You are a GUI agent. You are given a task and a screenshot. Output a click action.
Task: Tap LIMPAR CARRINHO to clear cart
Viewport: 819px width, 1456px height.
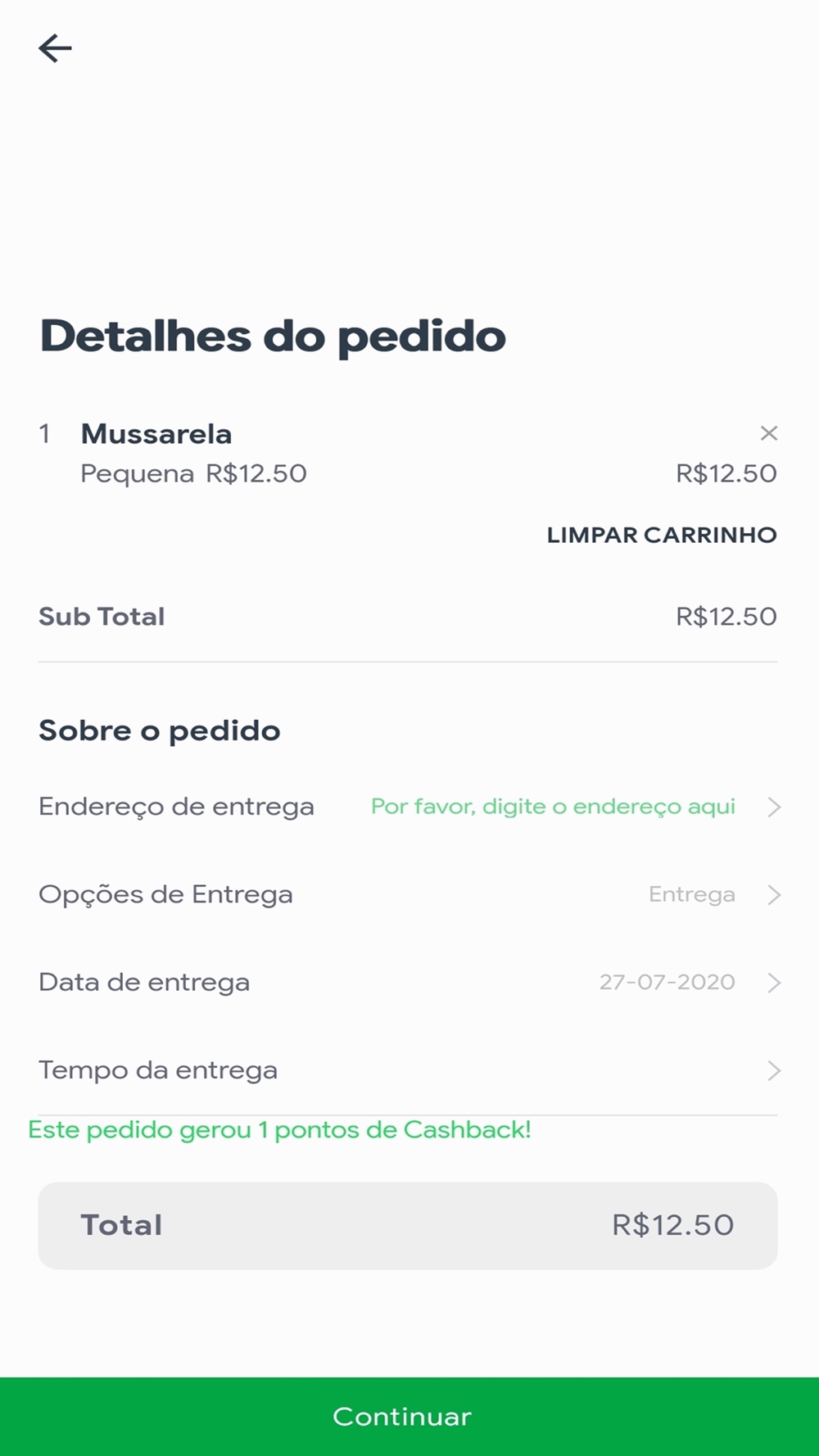pos(662,535)
